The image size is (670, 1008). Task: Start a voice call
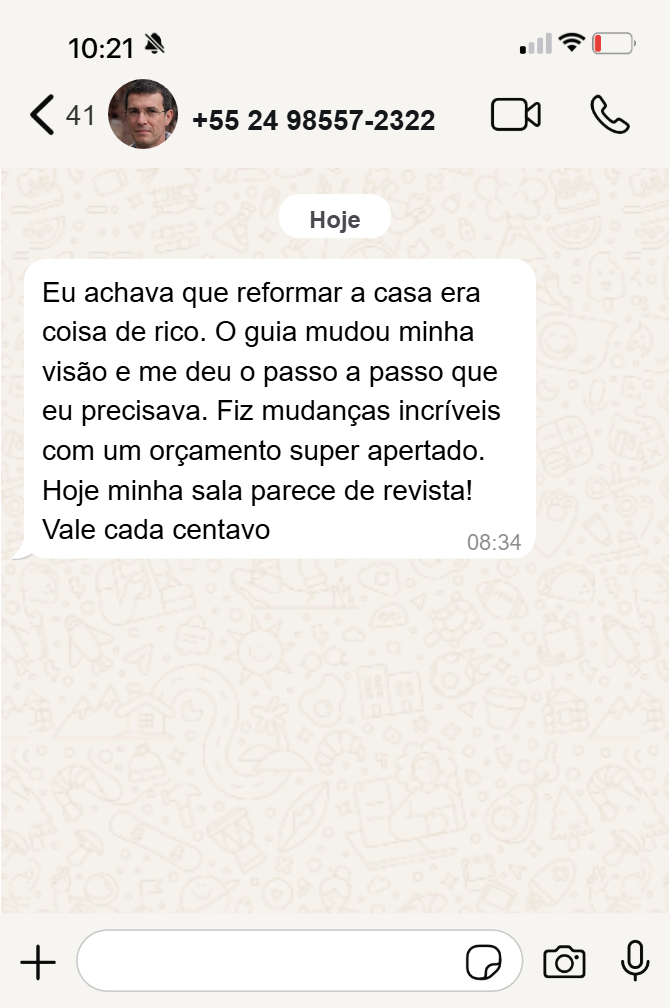click(609, 115)
